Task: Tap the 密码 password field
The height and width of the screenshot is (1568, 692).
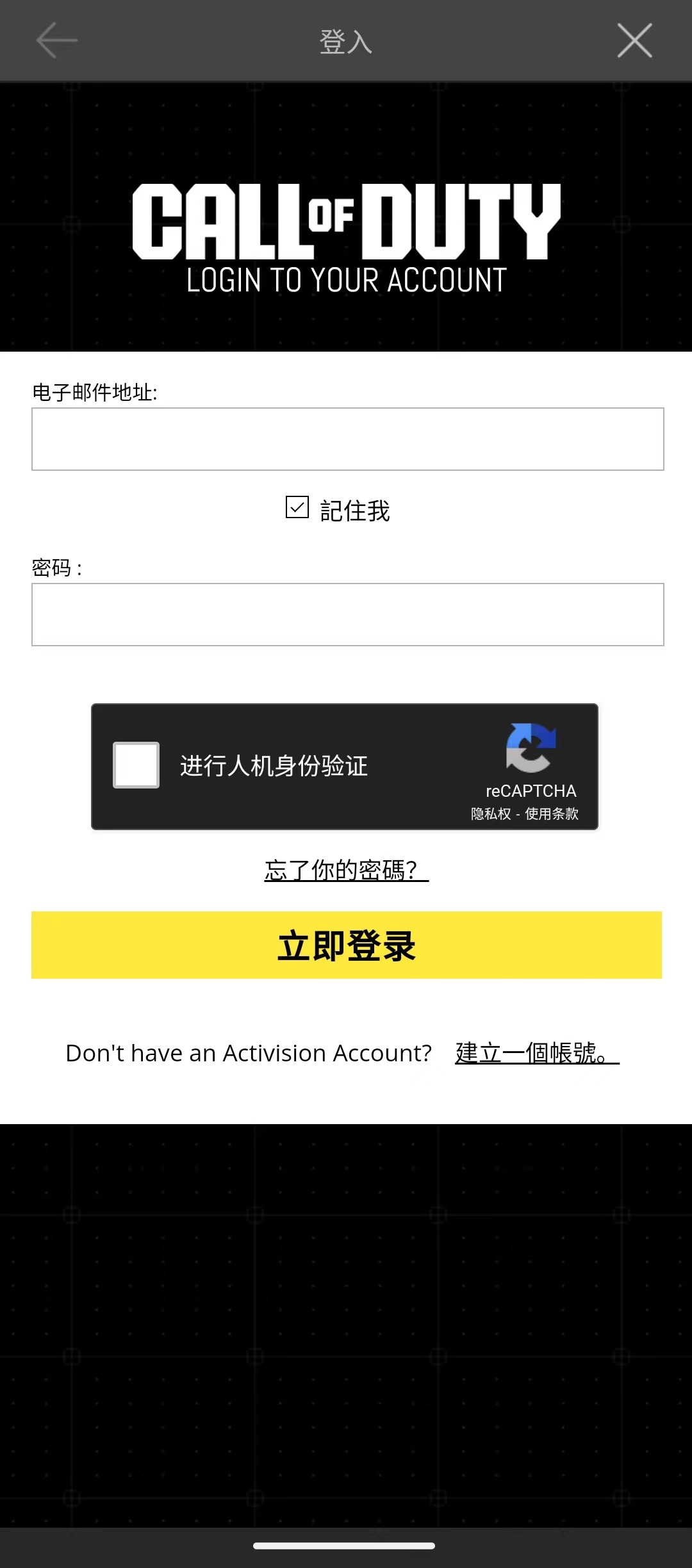Action: pyautogui.click(x=348, y=614)
